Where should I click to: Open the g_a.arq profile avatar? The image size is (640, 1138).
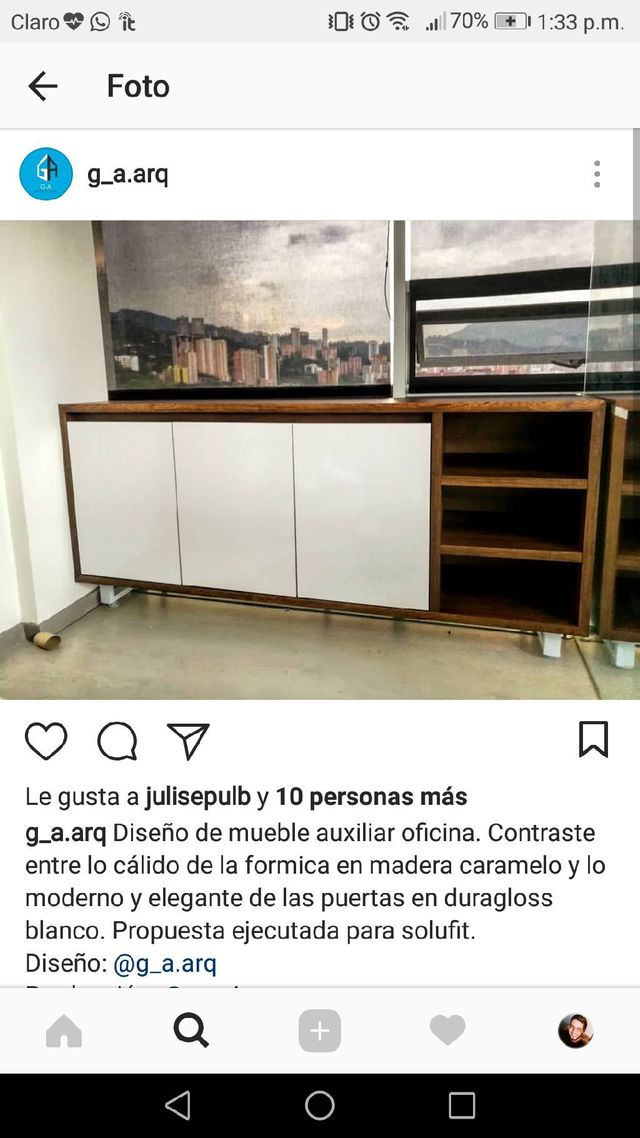(x=46, y=173)
